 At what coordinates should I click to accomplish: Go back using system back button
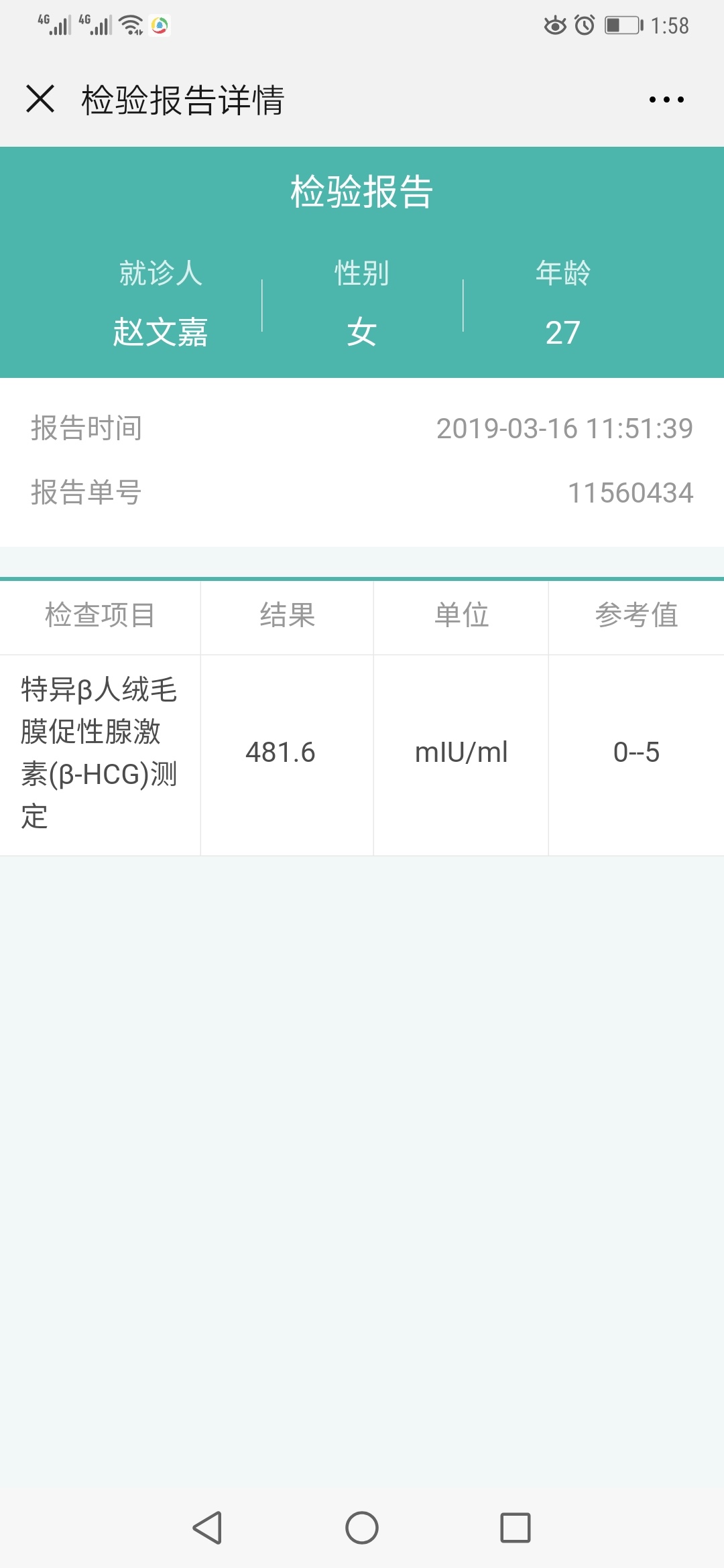(x=208, y=1528)
